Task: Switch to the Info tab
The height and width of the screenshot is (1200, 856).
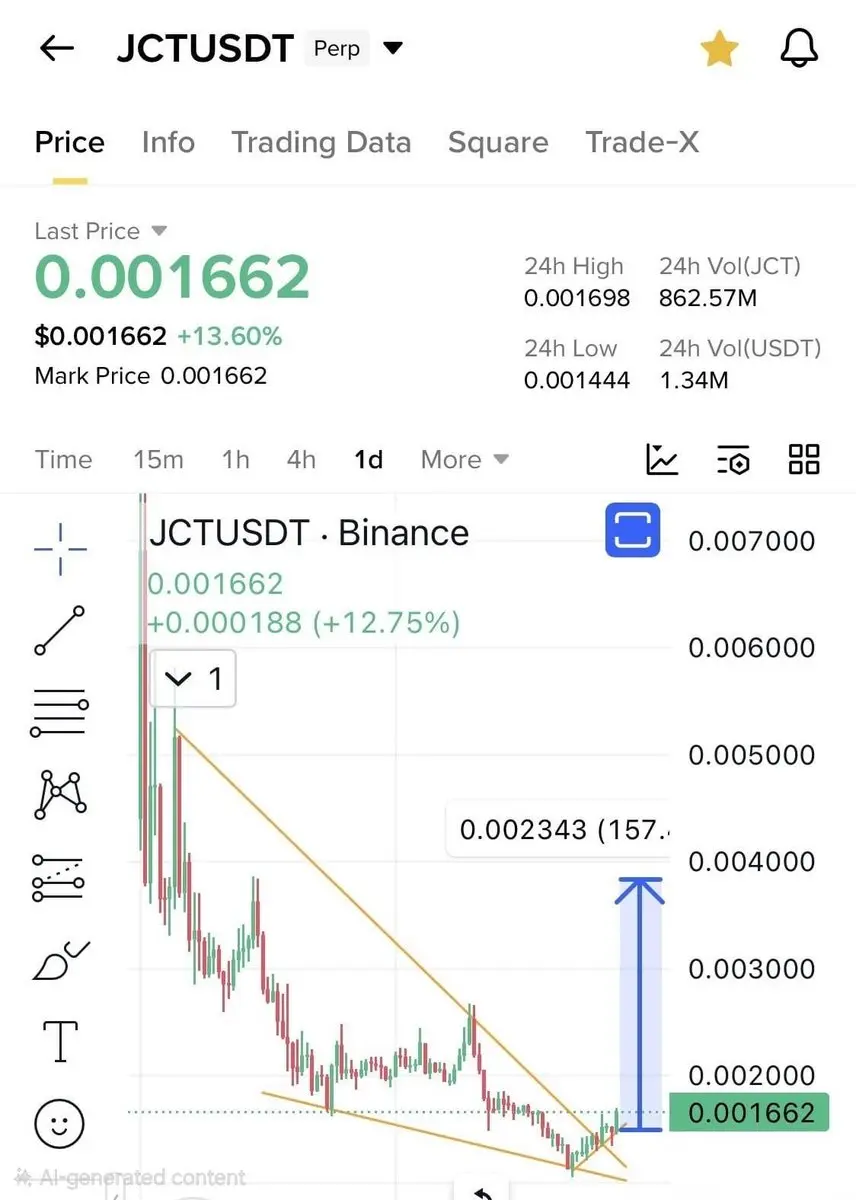Action: tap(168, 142)
